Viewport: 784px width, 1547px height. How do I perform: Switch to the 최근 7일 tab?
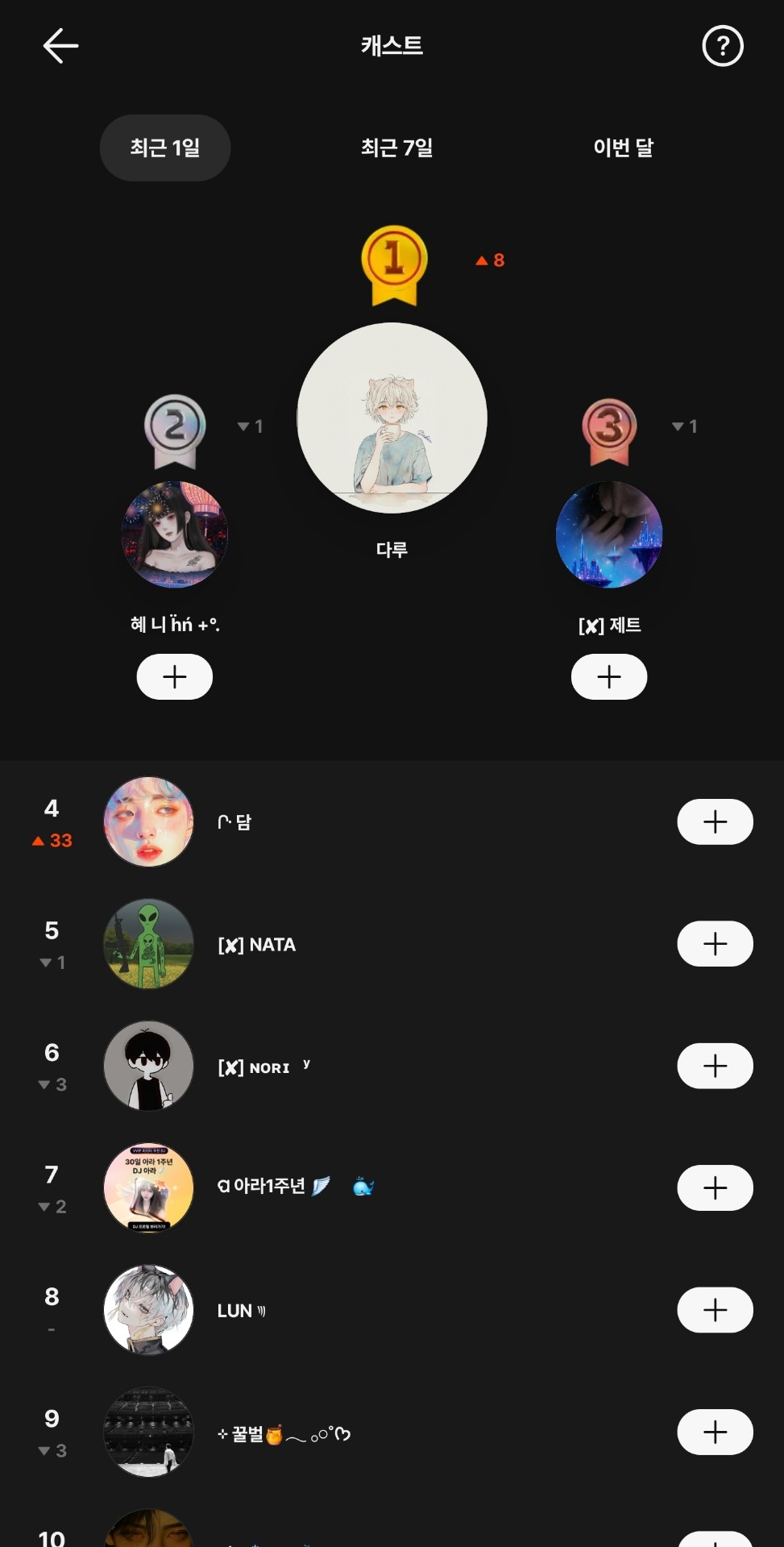point(396,148)
